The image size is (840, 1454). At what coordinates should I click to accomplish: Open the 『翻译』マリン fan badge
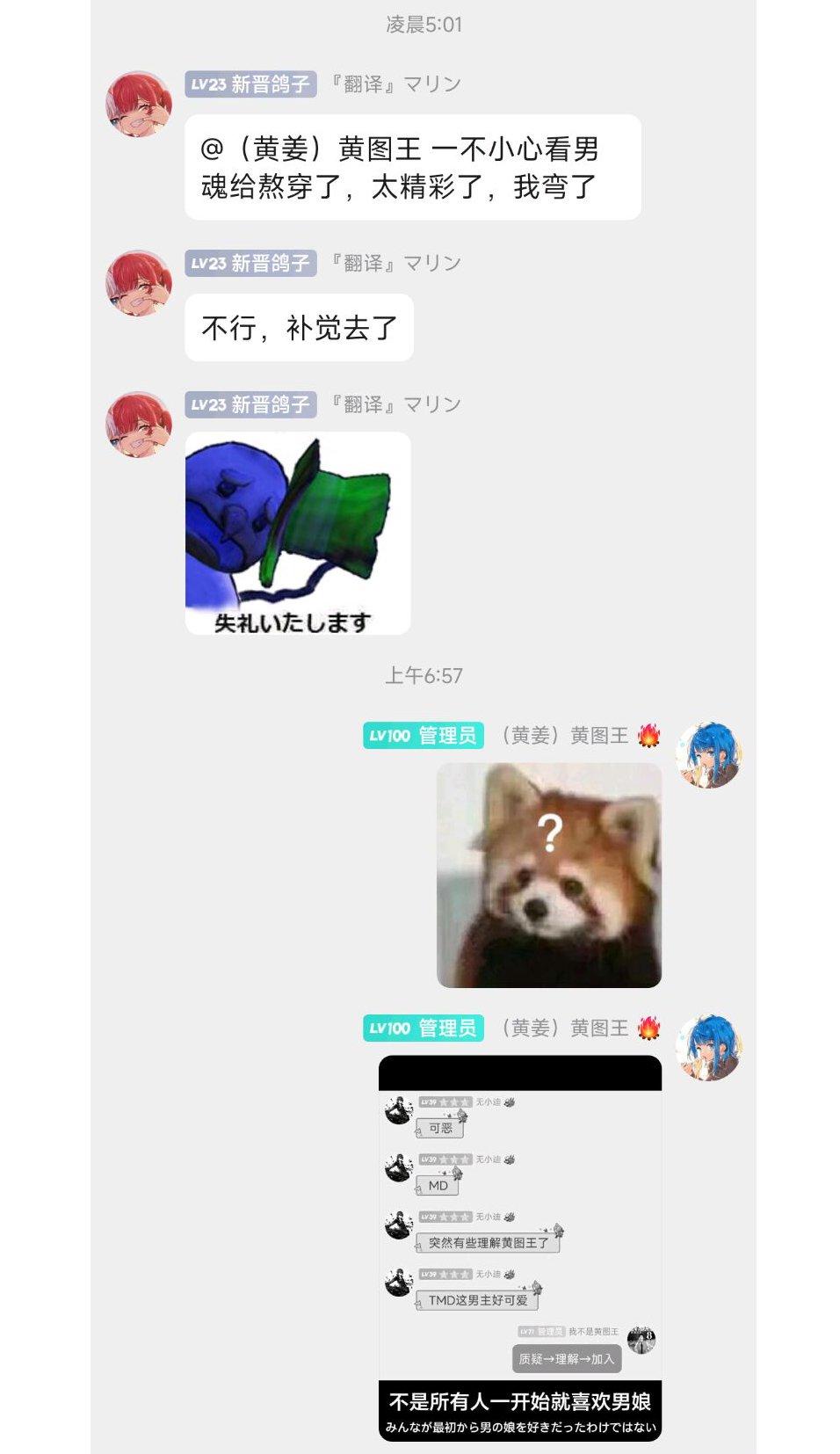pos(400,84)
